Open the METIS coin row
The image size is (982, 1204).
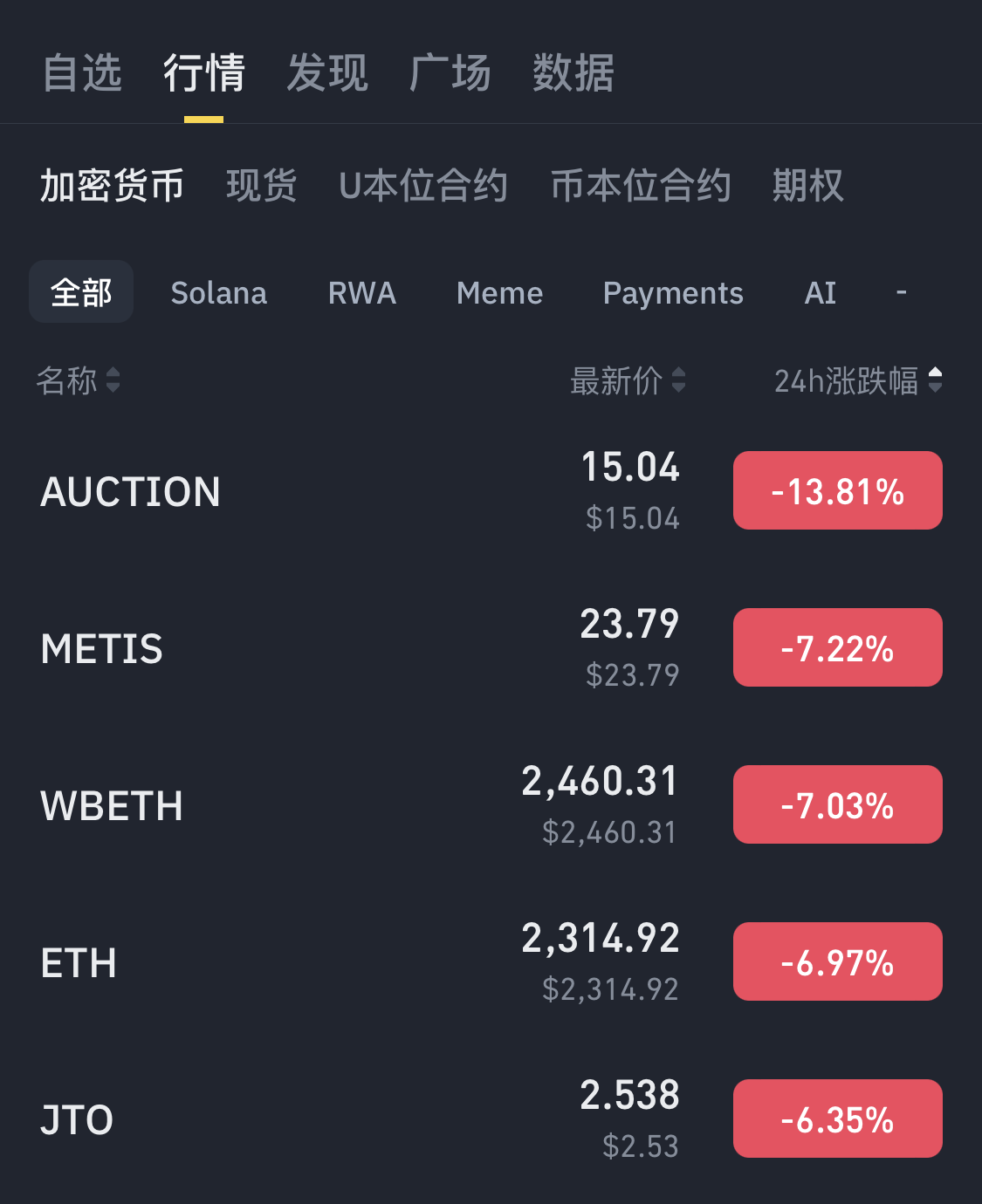coord(349,647)
